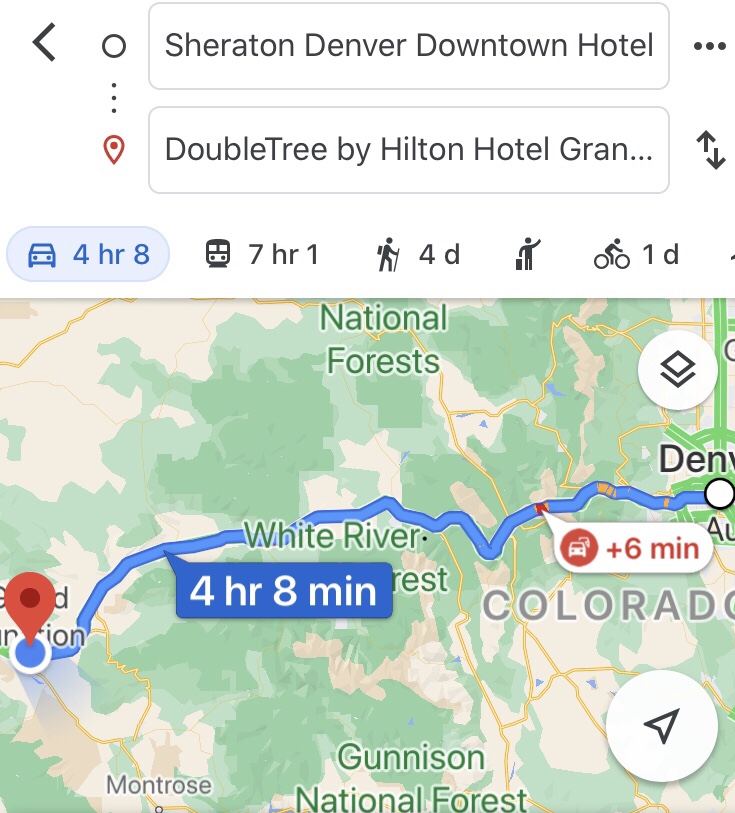Screen dimensions: 735x813
Task: Go back from directions
Action: tap(44, 45)
